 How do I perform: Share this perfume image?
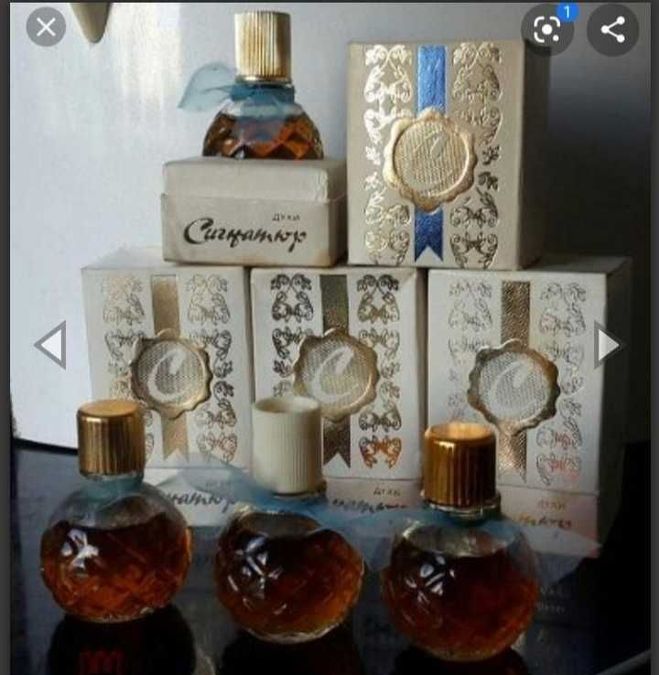click(613, 29)
